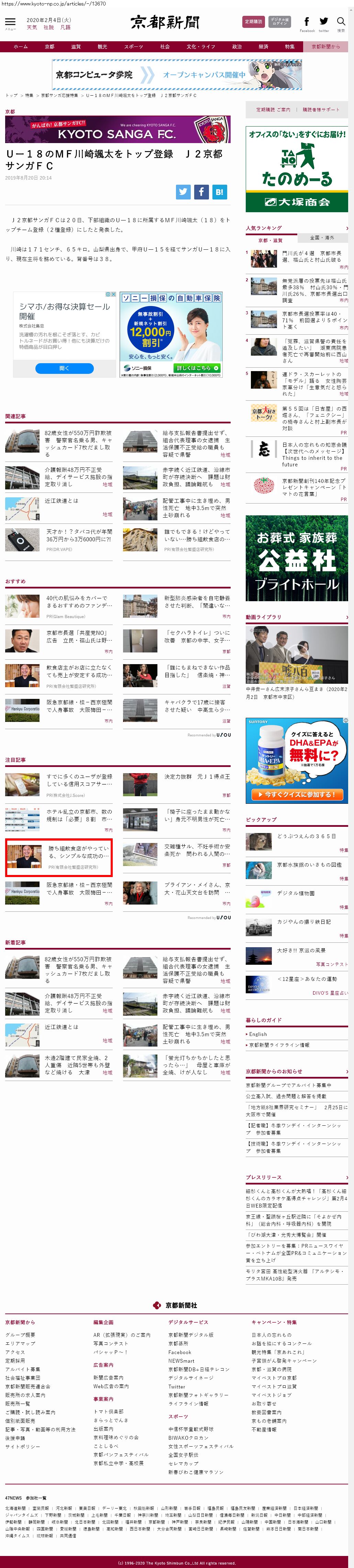Tap the 定期購読 subscription button
This screenshot has width=354, height=1568.
click(x=253, y=22)
